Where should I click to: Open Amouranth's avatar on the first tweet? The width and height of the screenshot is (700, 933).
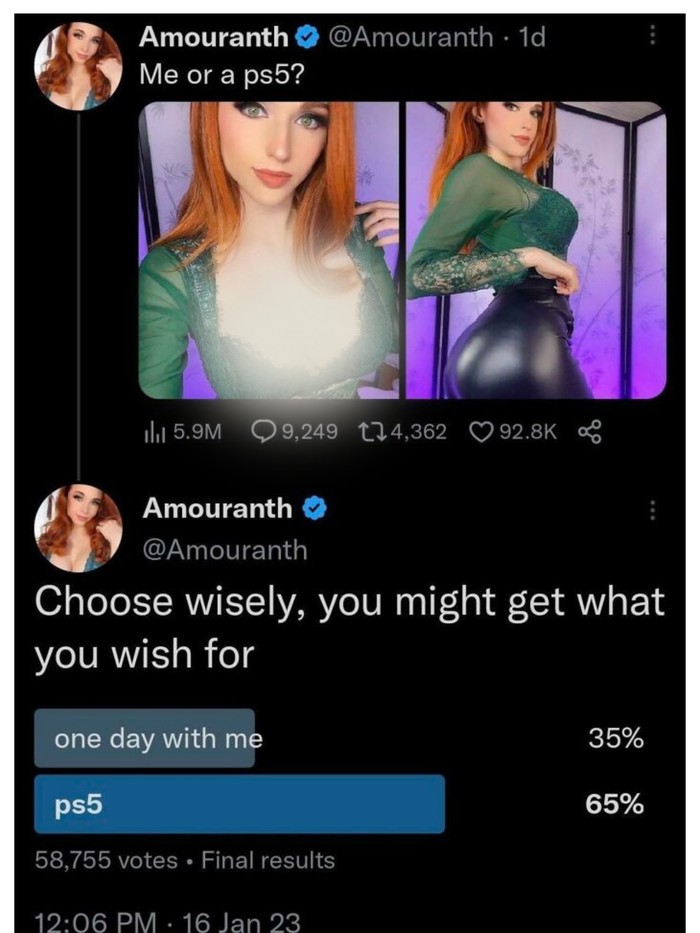tap(78, 66)
